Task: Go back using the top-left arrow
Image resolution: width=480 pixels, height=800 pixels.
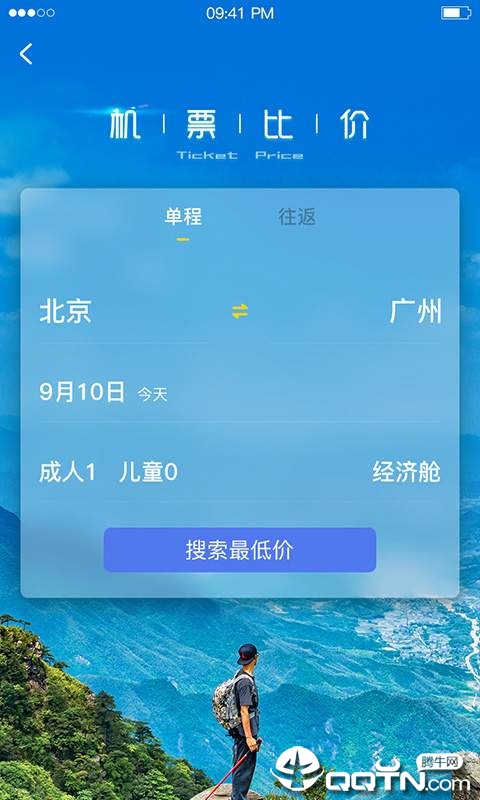Action: [26, 54]
